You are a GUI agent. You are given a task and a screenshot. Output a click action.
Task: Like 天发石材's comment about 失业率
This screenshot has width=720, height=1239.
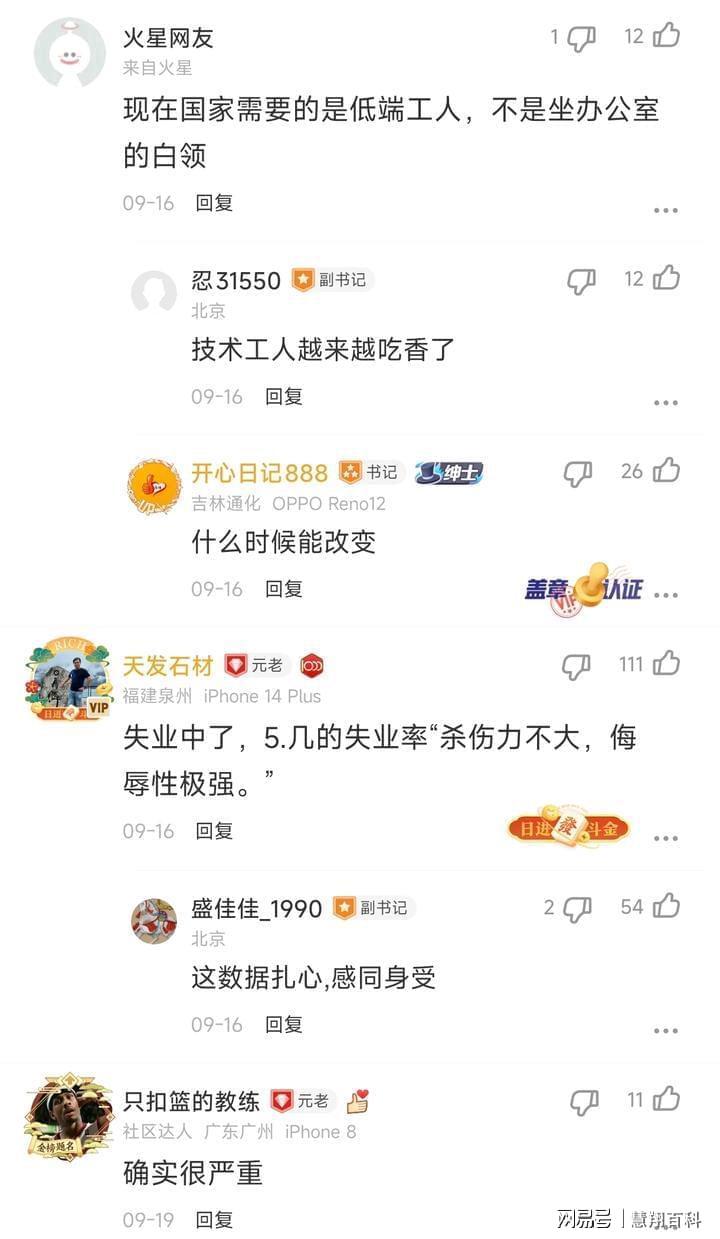(666, 663)
